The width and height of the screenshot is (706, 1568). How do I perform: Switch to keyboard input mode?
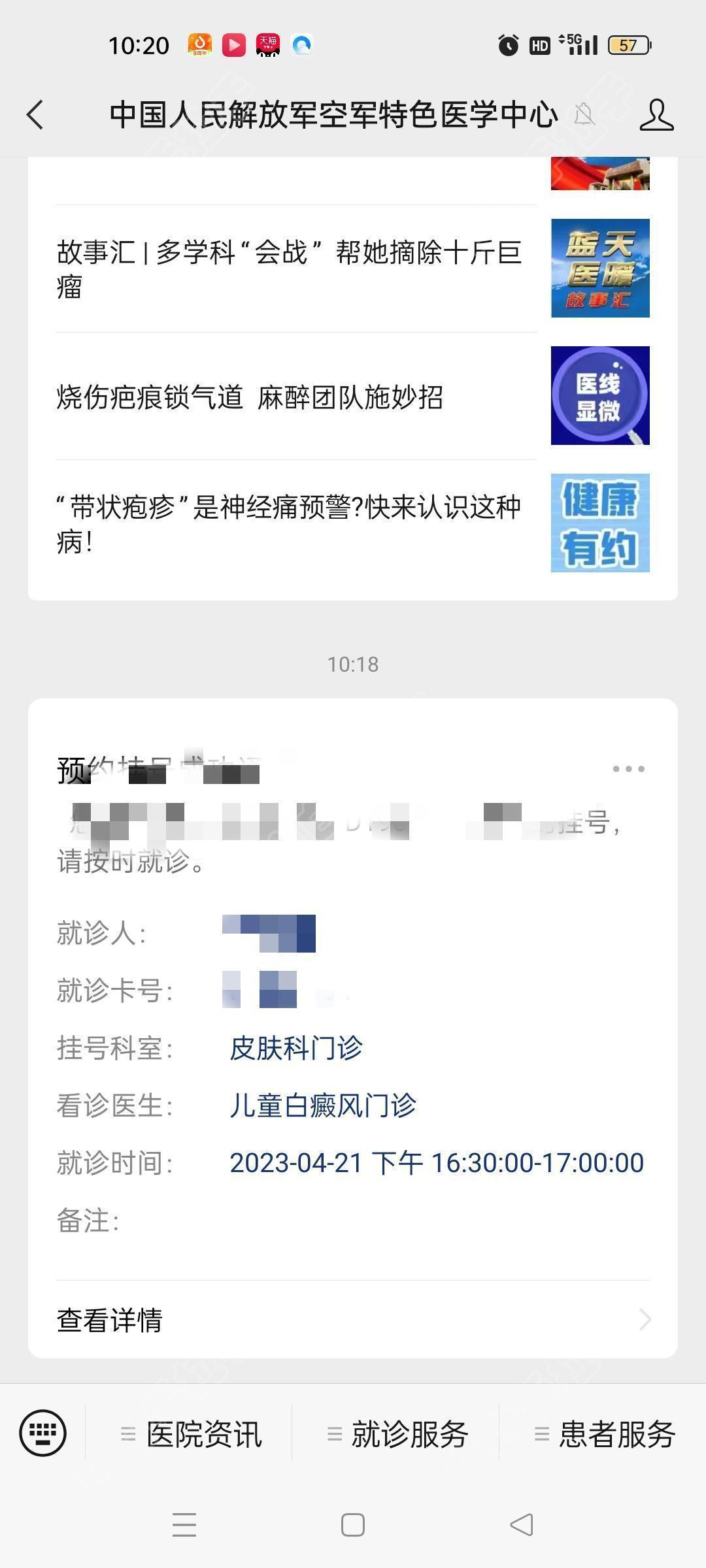coord(43,1433)
